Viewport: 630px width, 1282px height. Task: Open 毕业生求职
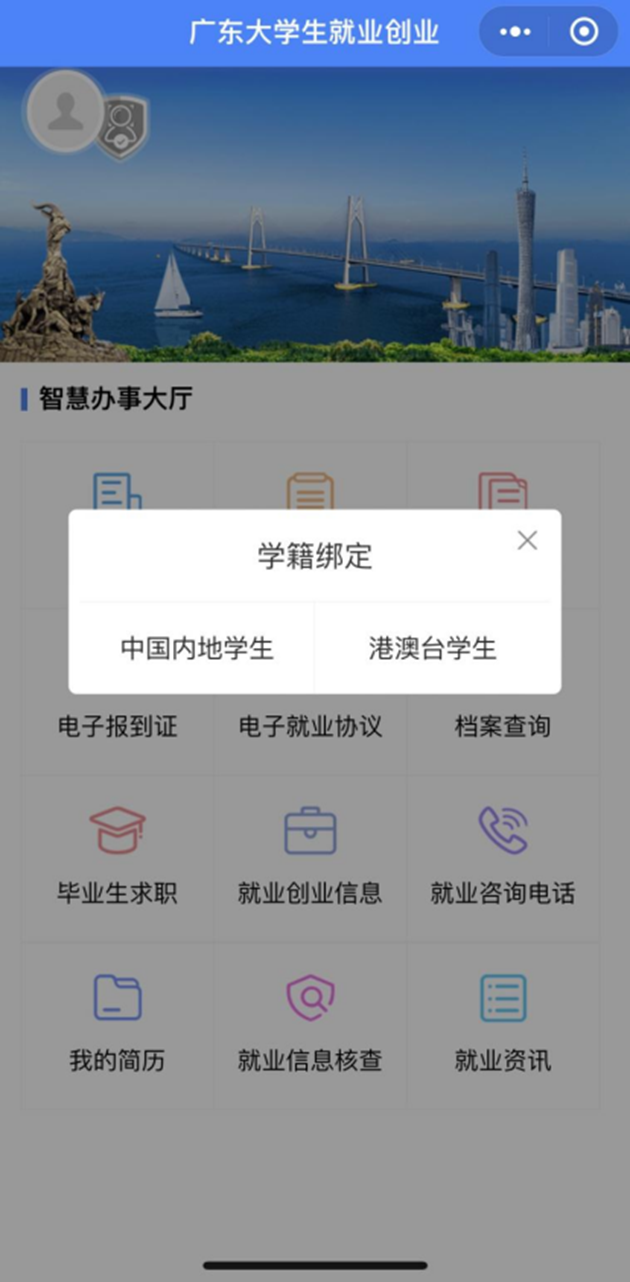117,859
